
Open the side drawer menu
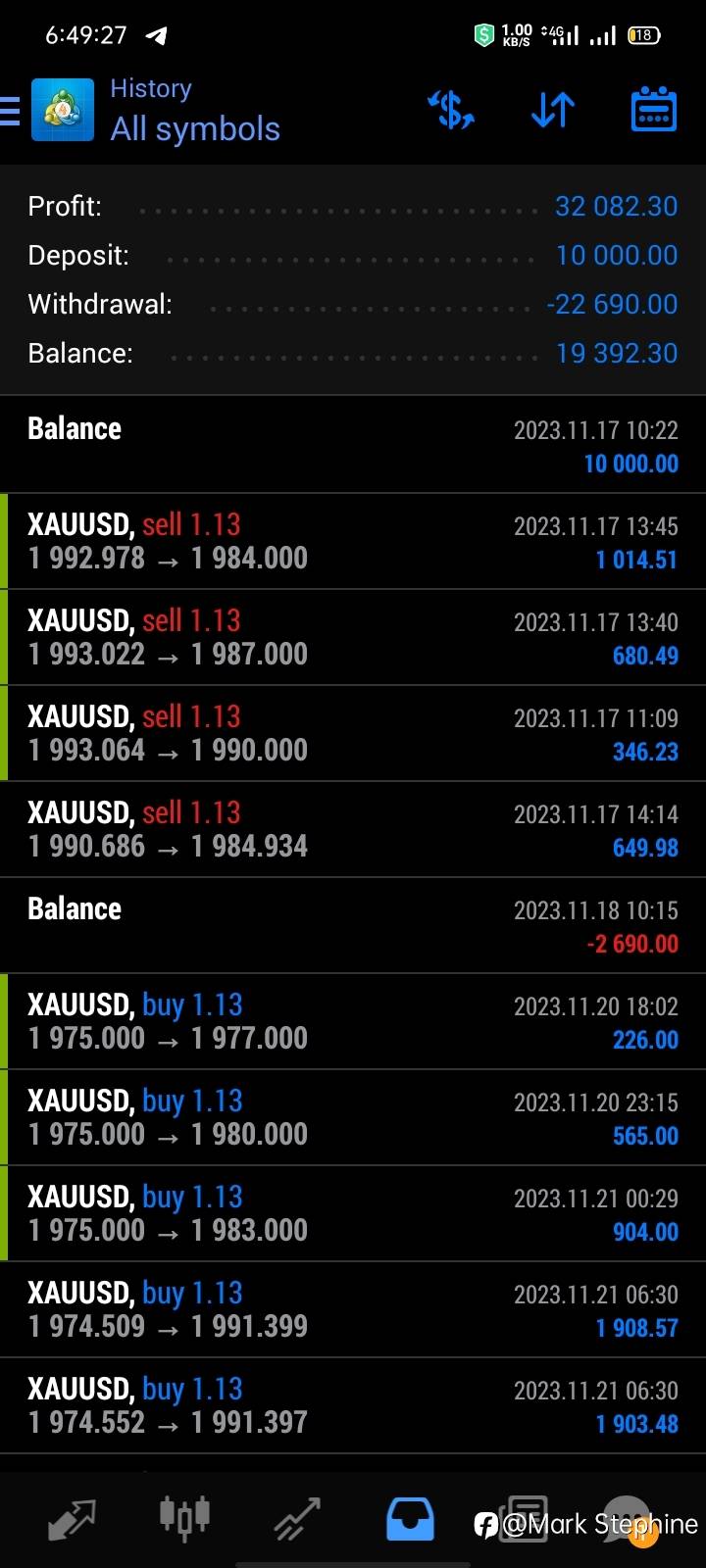coord(12,111)
